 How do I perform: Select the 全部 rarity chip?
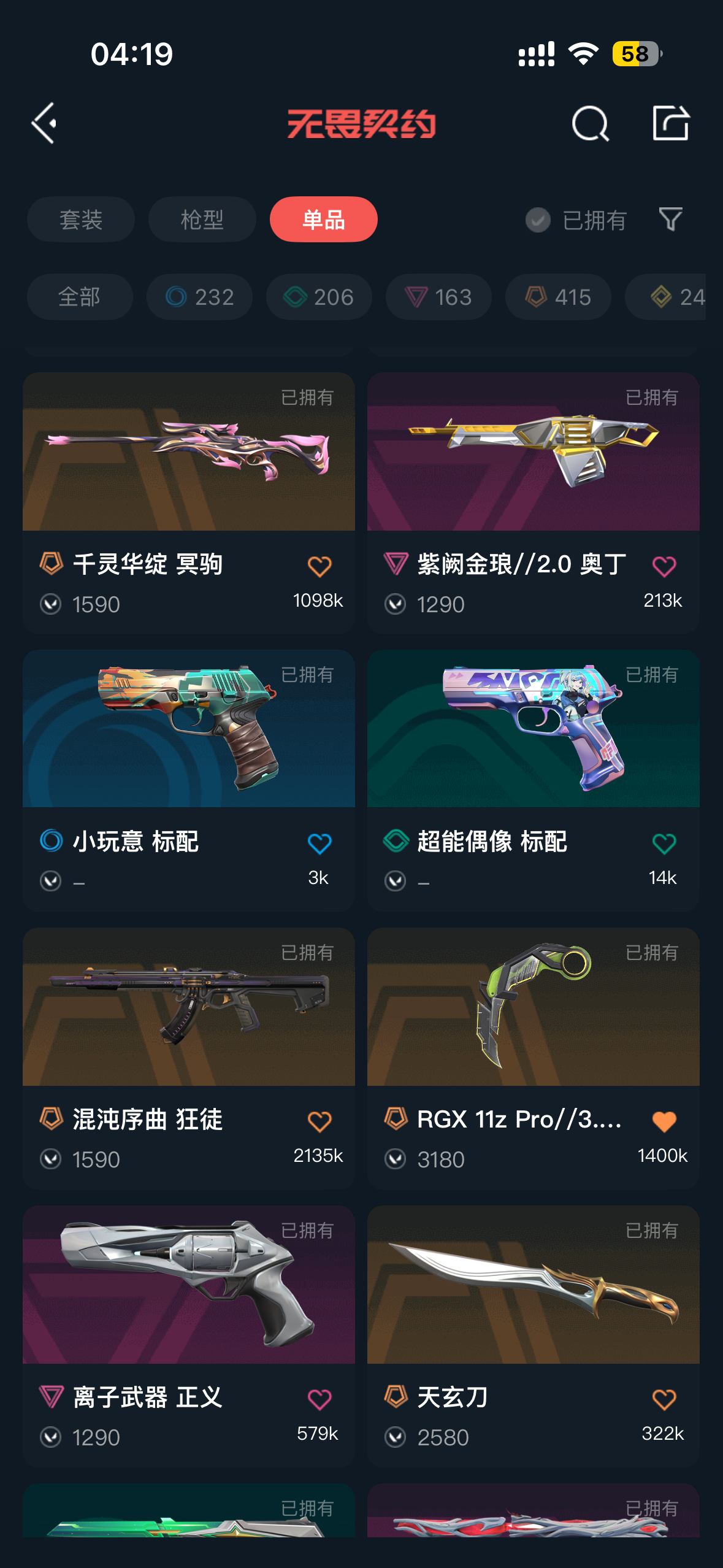pos(80,297)
